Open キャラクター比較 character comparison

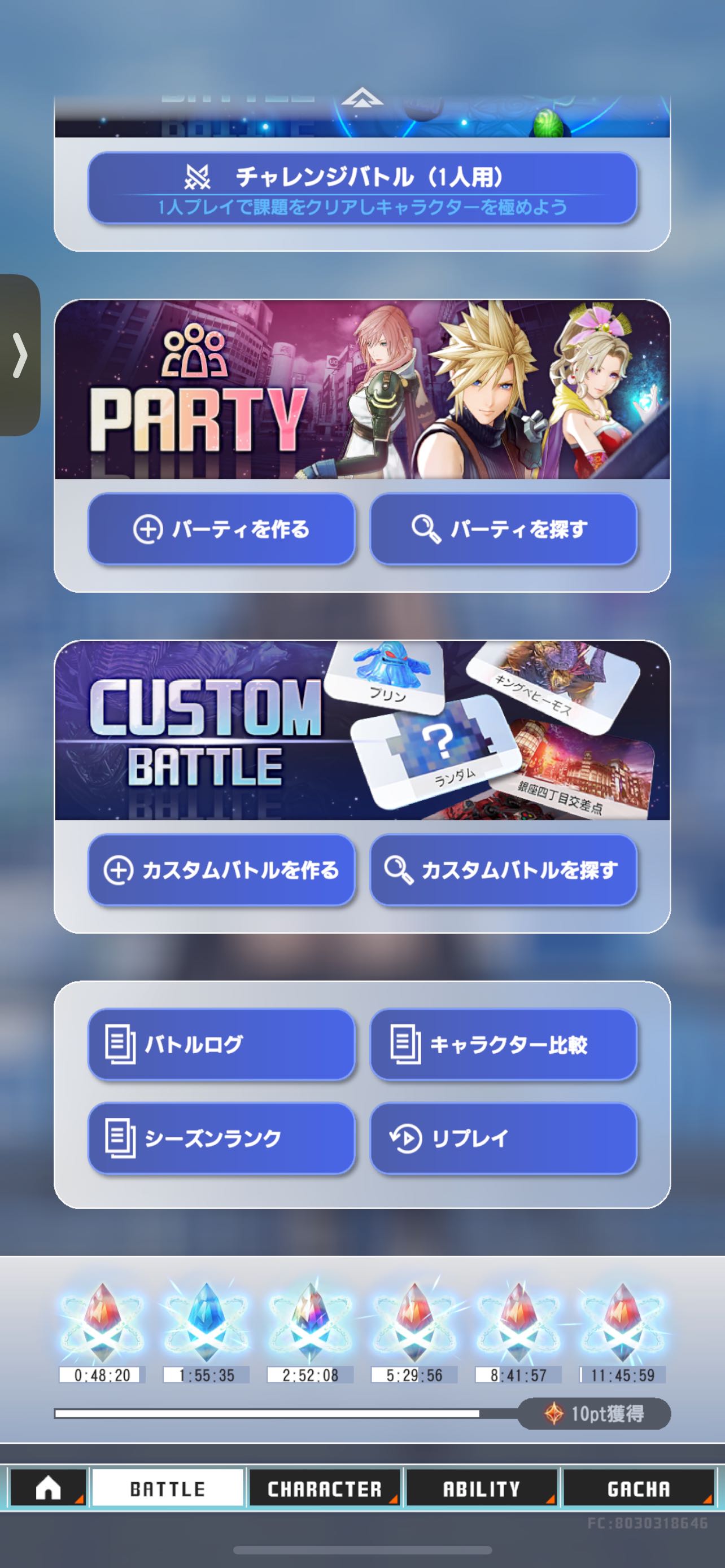click(x=504, y=1045)
